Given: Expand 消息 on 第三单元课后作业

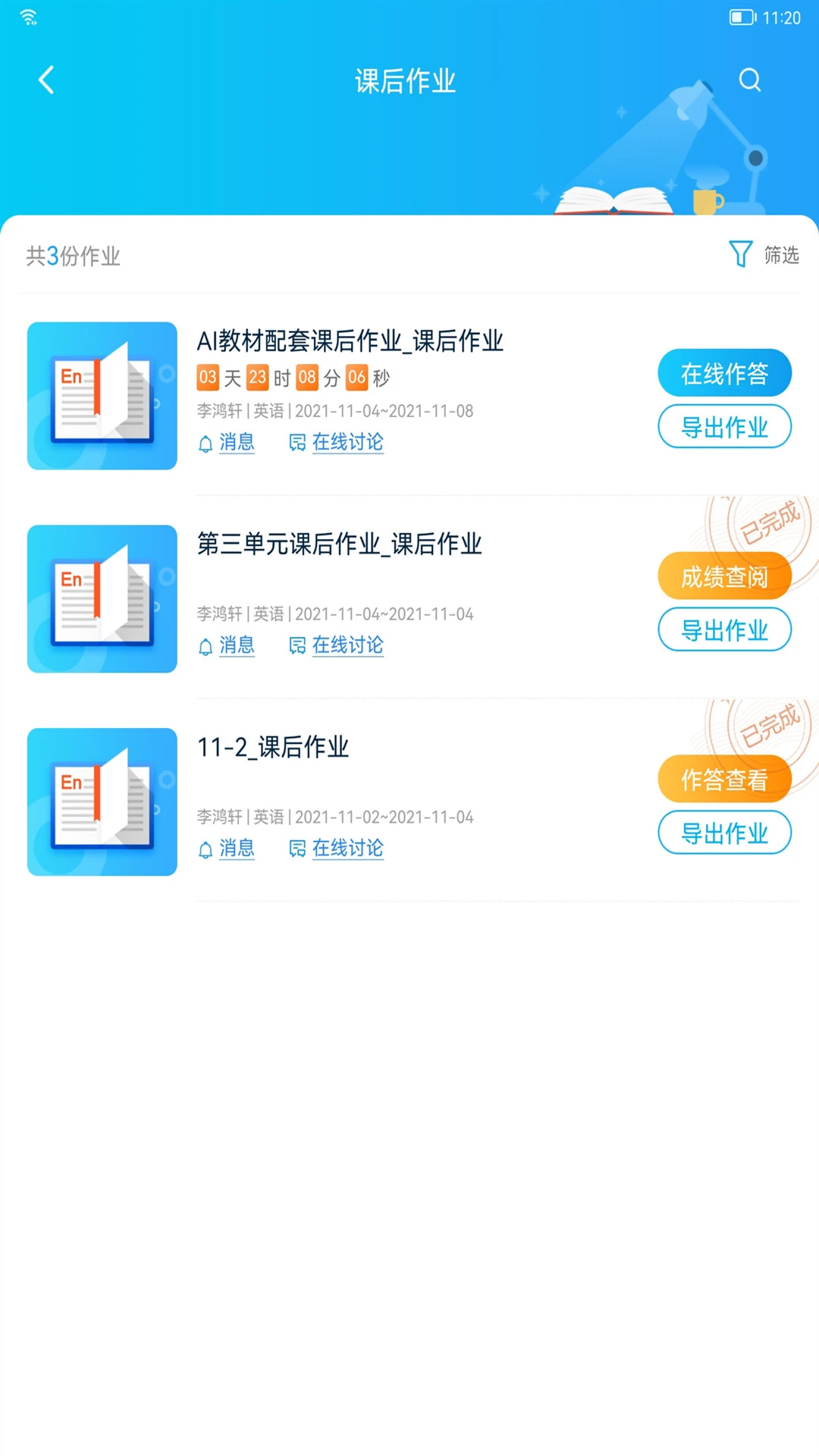Looking at the screenshot, I should [x=237, y=646].
